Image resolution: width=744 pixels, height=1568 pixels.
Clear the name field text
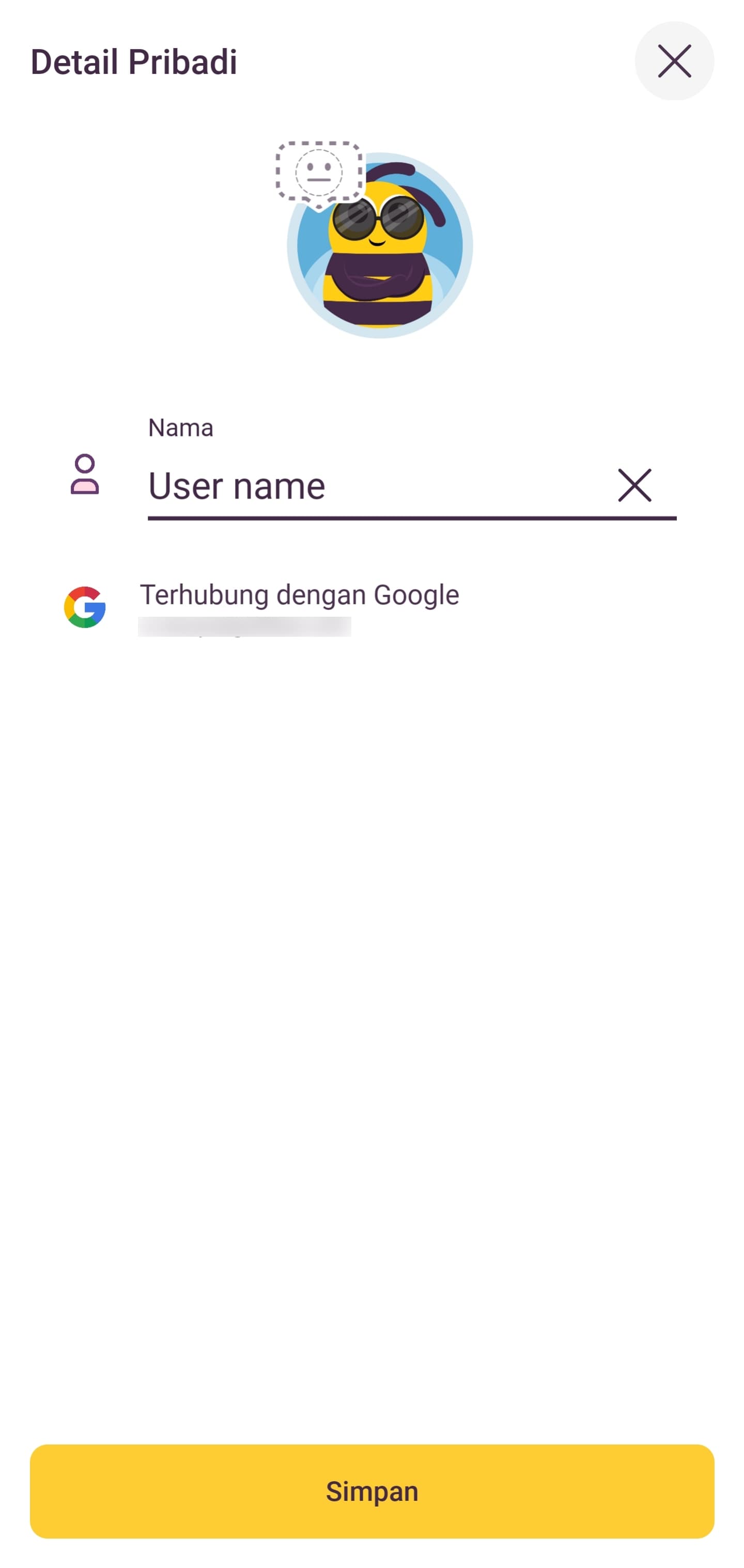pyautogui.click(x=634, y=485)
